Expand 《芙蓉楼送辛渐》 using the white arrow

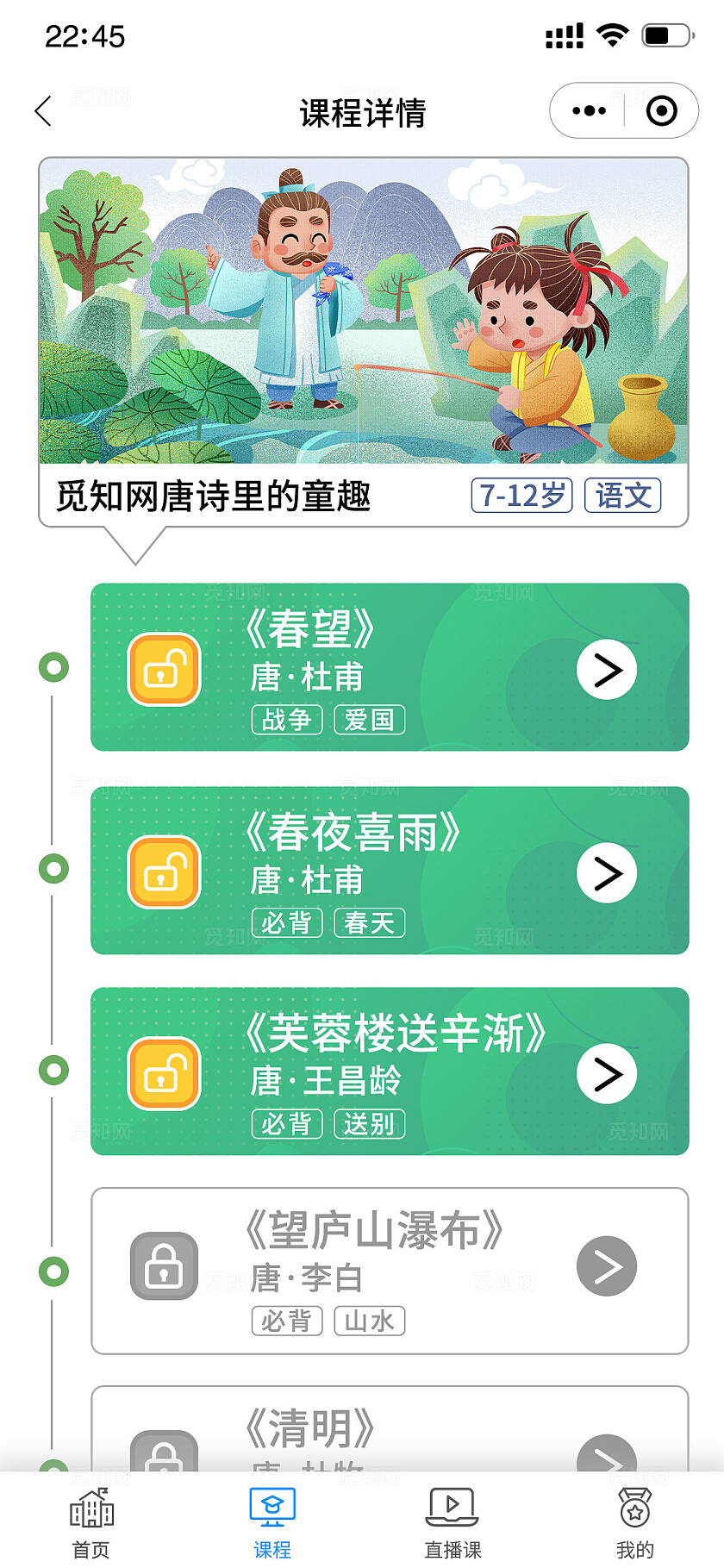(607, 1074)
